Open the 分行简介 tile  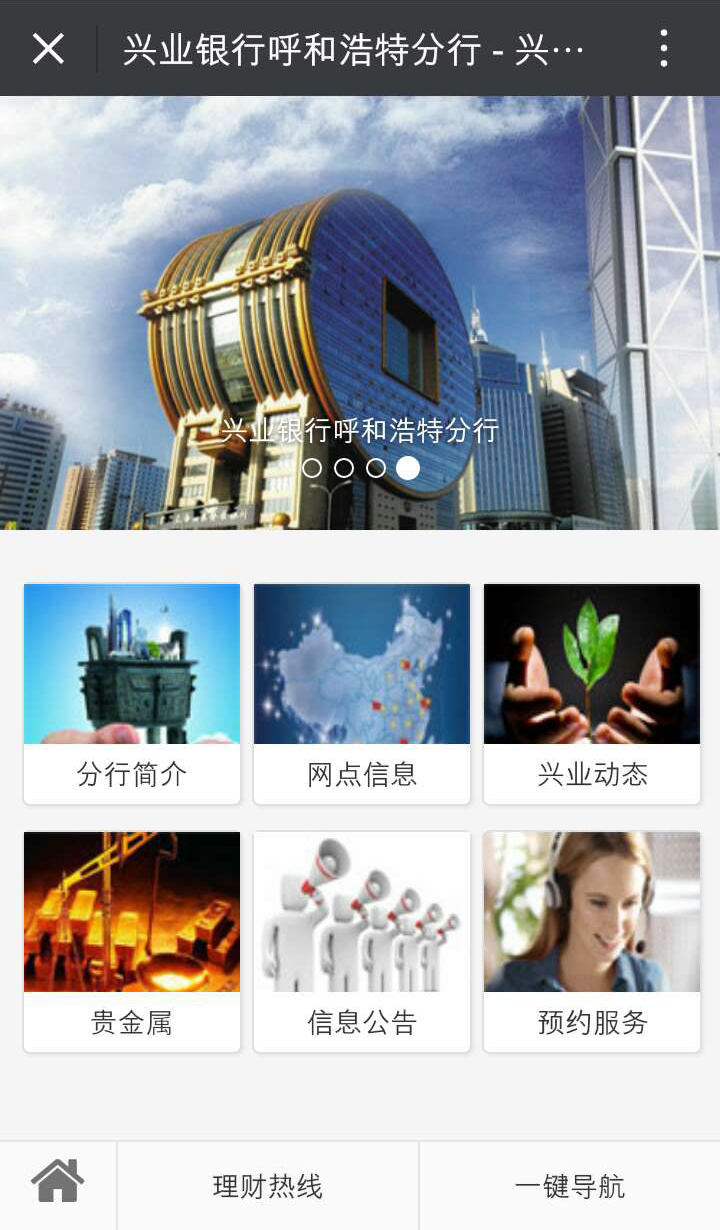[x=132, y=693]
